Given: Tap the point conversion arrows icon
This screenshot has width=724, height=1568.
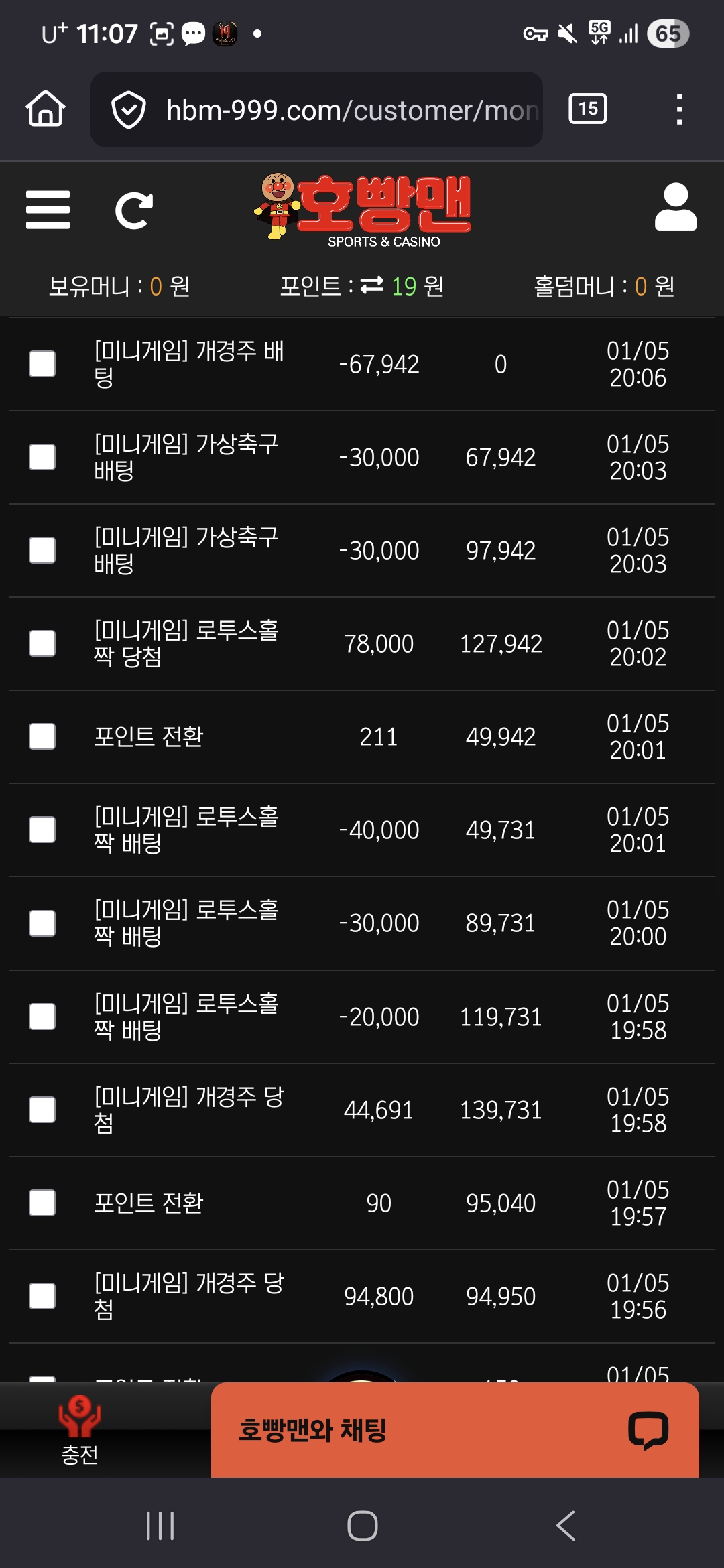Looking at the screenshot, I should [372, 286].
